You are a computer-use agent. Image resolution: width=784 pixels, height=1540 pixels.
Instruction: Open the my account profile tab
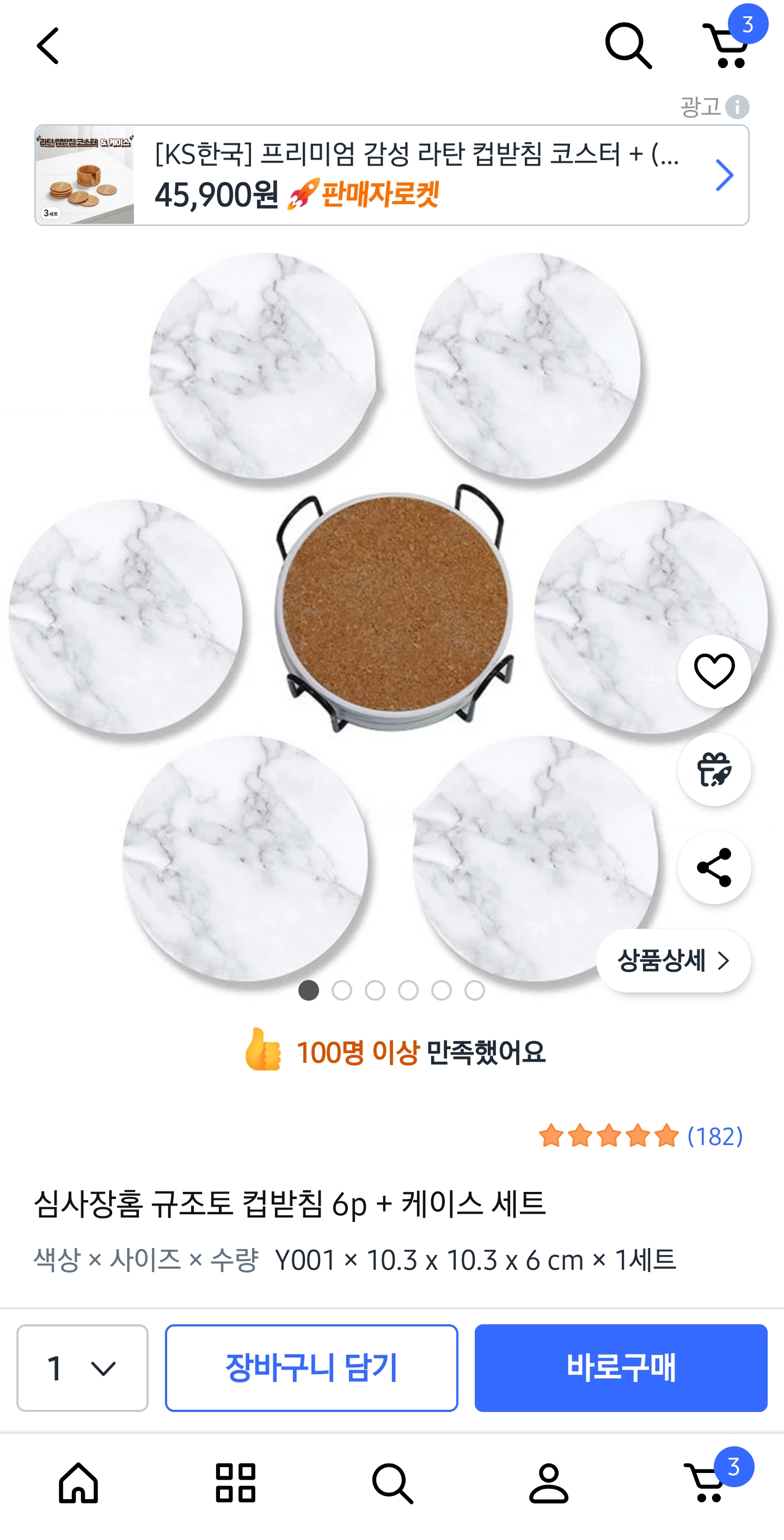549,1483
